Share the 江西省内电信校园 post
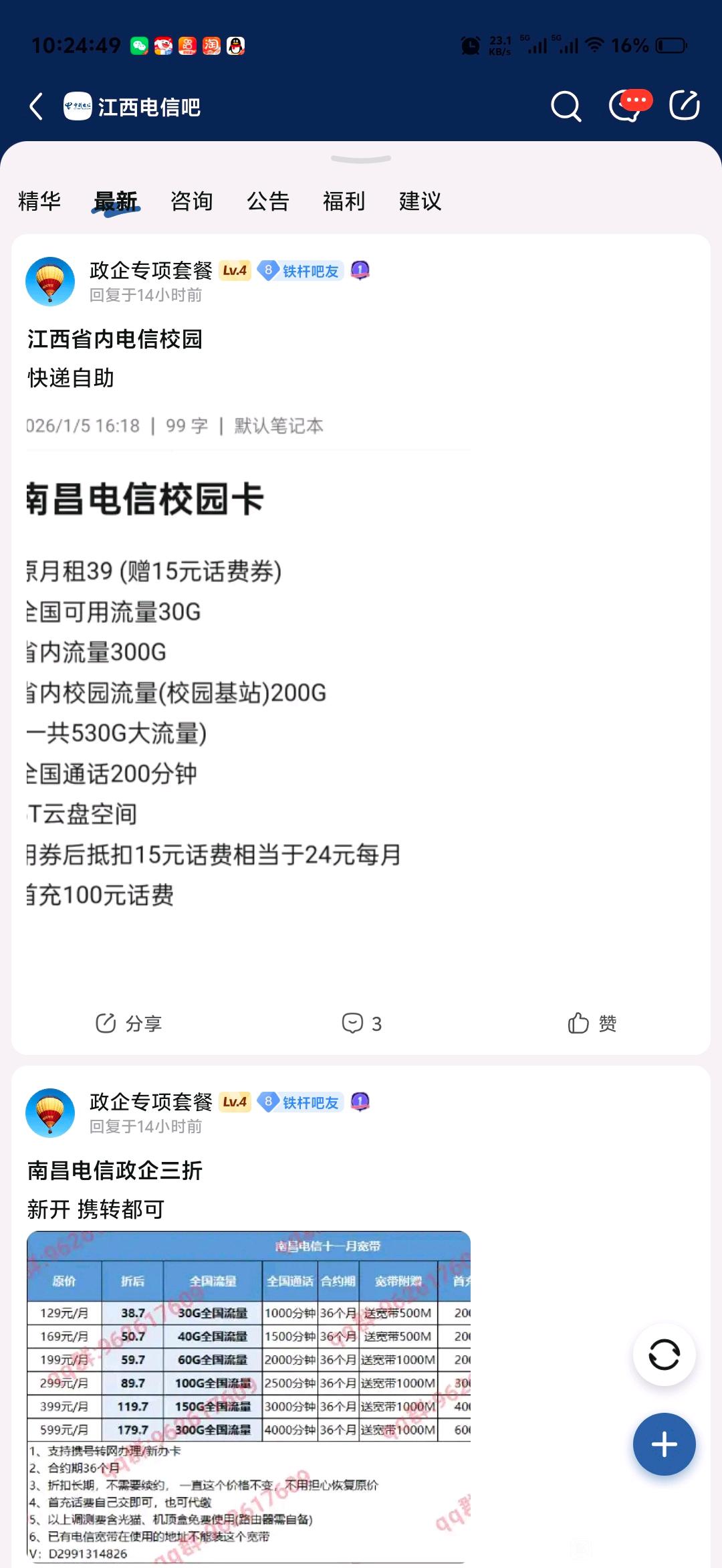Image resolution: width=722 pixels, height=1568 pixels. (129, 1023)
